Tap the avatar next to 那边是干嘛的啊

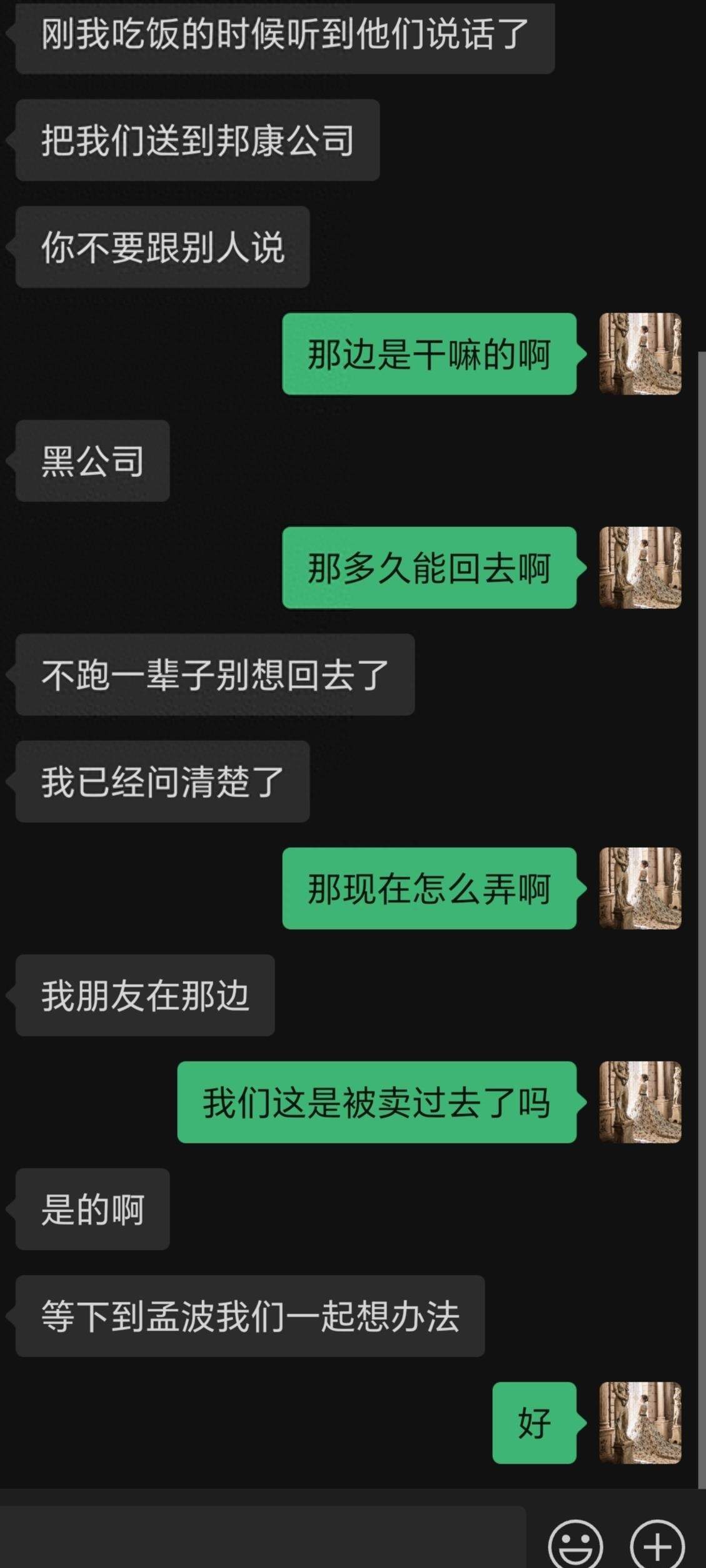[x=640, y=354]
